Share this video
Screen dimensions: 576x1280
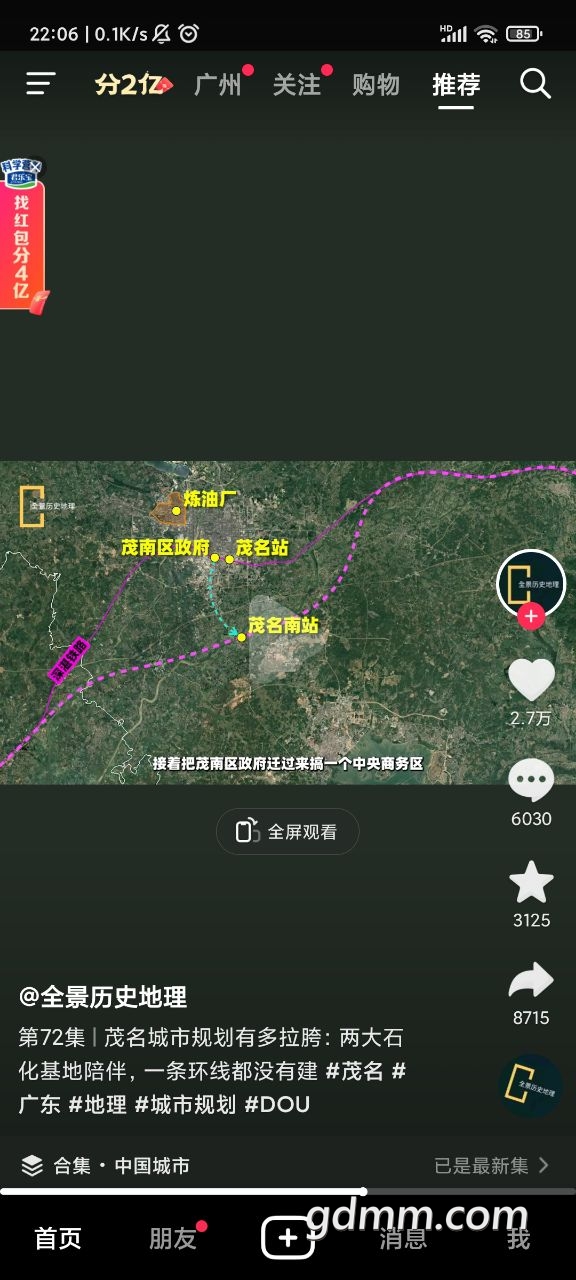[531, 981]
